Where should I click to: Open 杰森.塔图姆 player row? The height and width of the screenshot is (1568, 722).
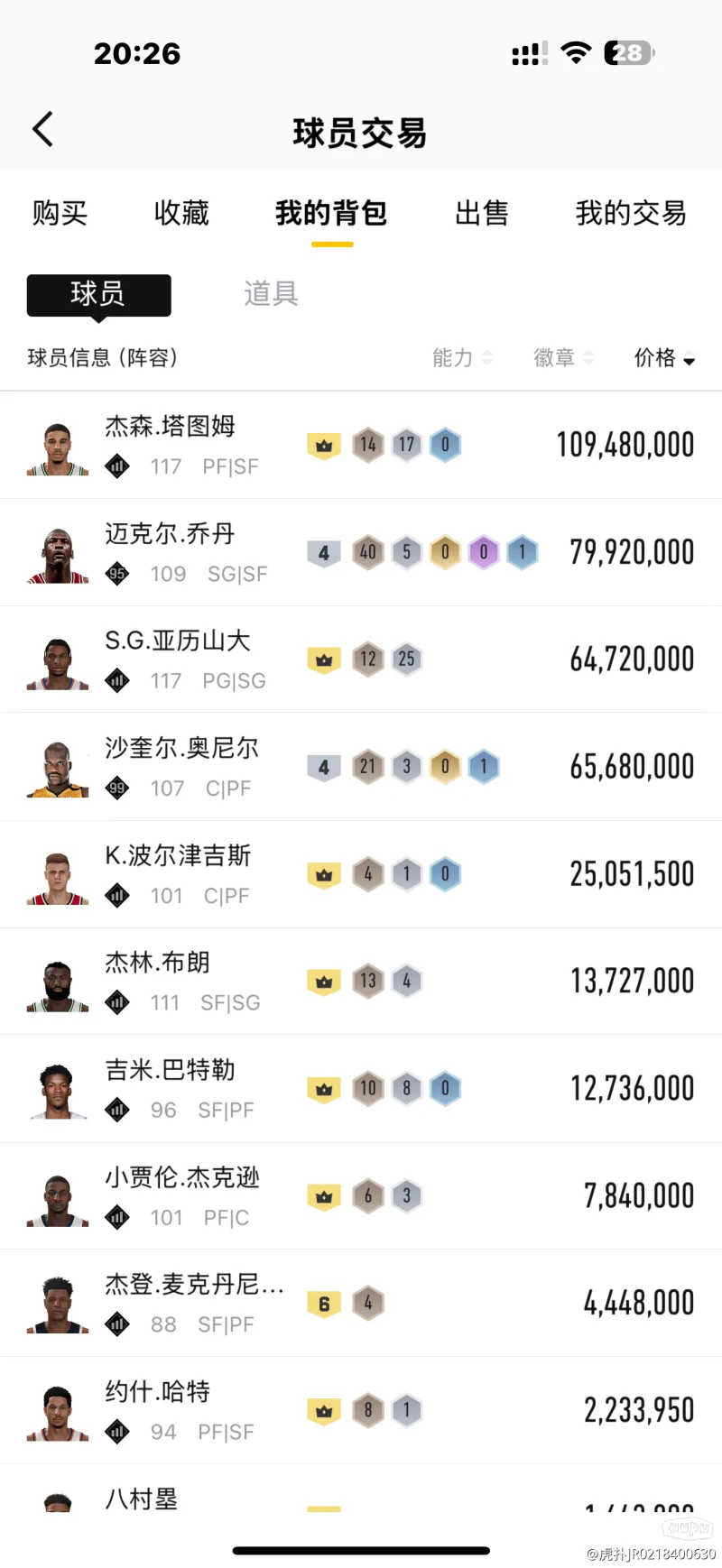coord(361,445)
